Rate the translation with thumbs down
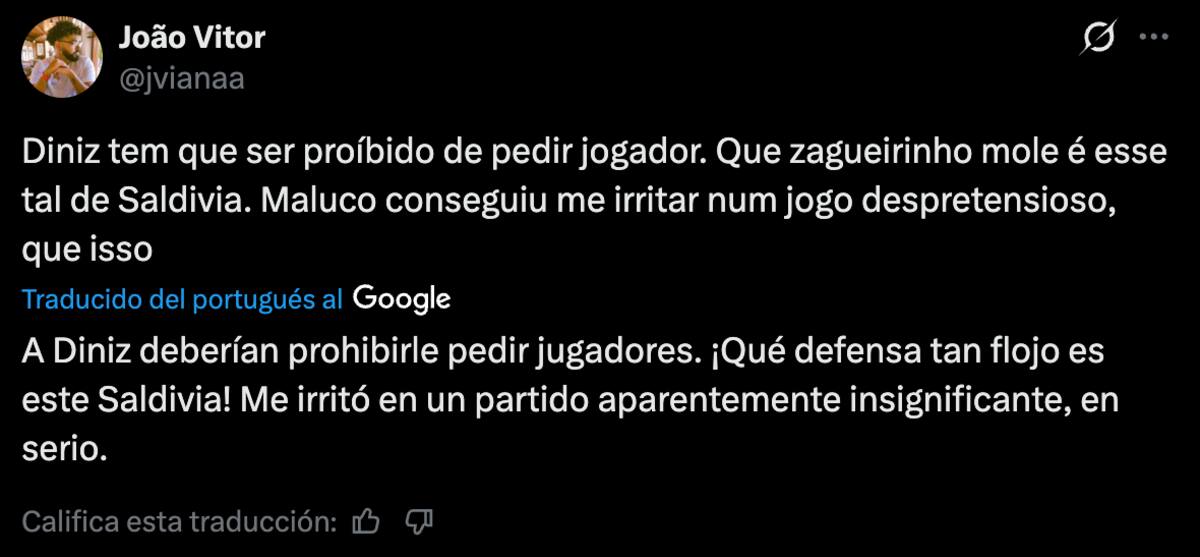 [x=419, y=521]
